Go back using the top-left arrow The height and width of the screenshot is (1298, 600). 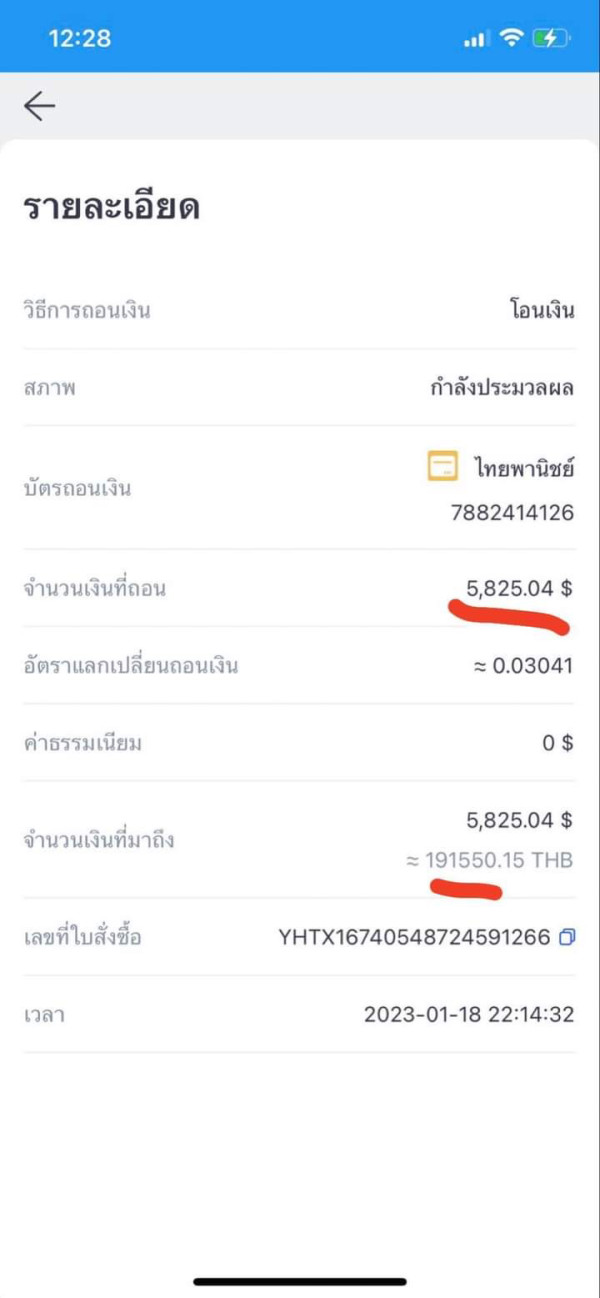point(39,106)
